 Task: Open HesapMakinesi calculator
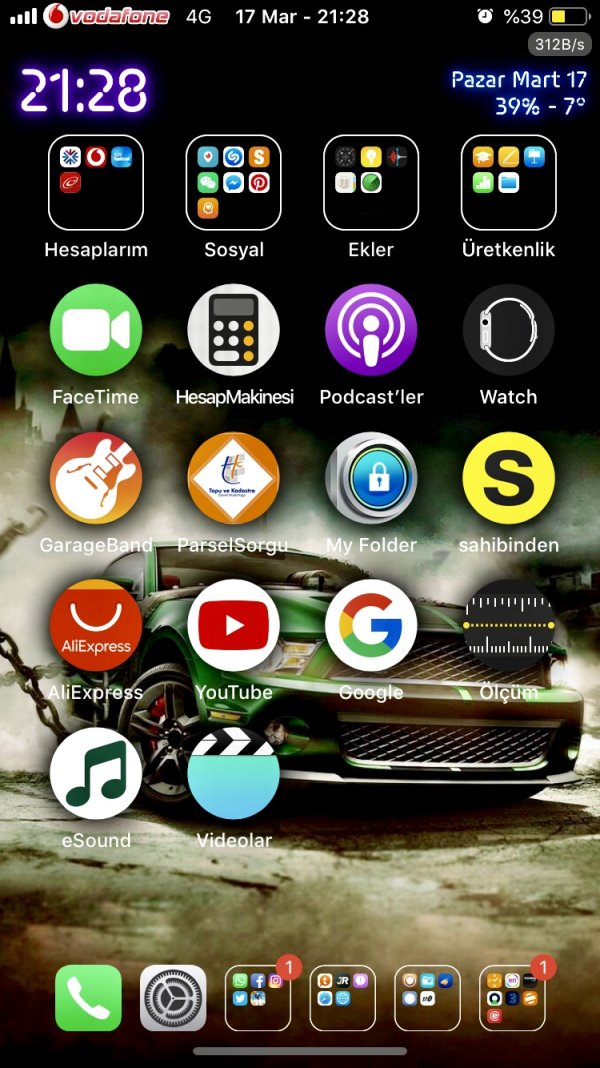(233, 330)
